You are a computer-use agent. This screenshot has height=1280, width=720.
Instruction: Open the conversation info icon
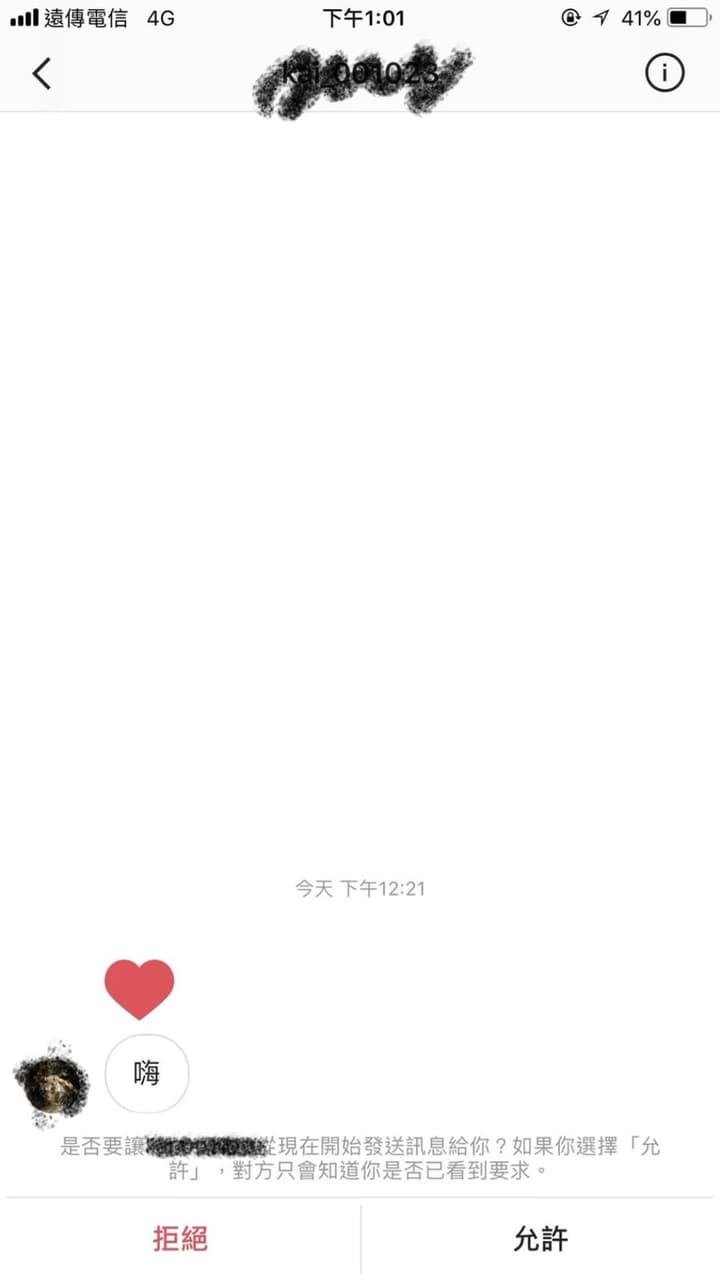[x=665, y=73]
